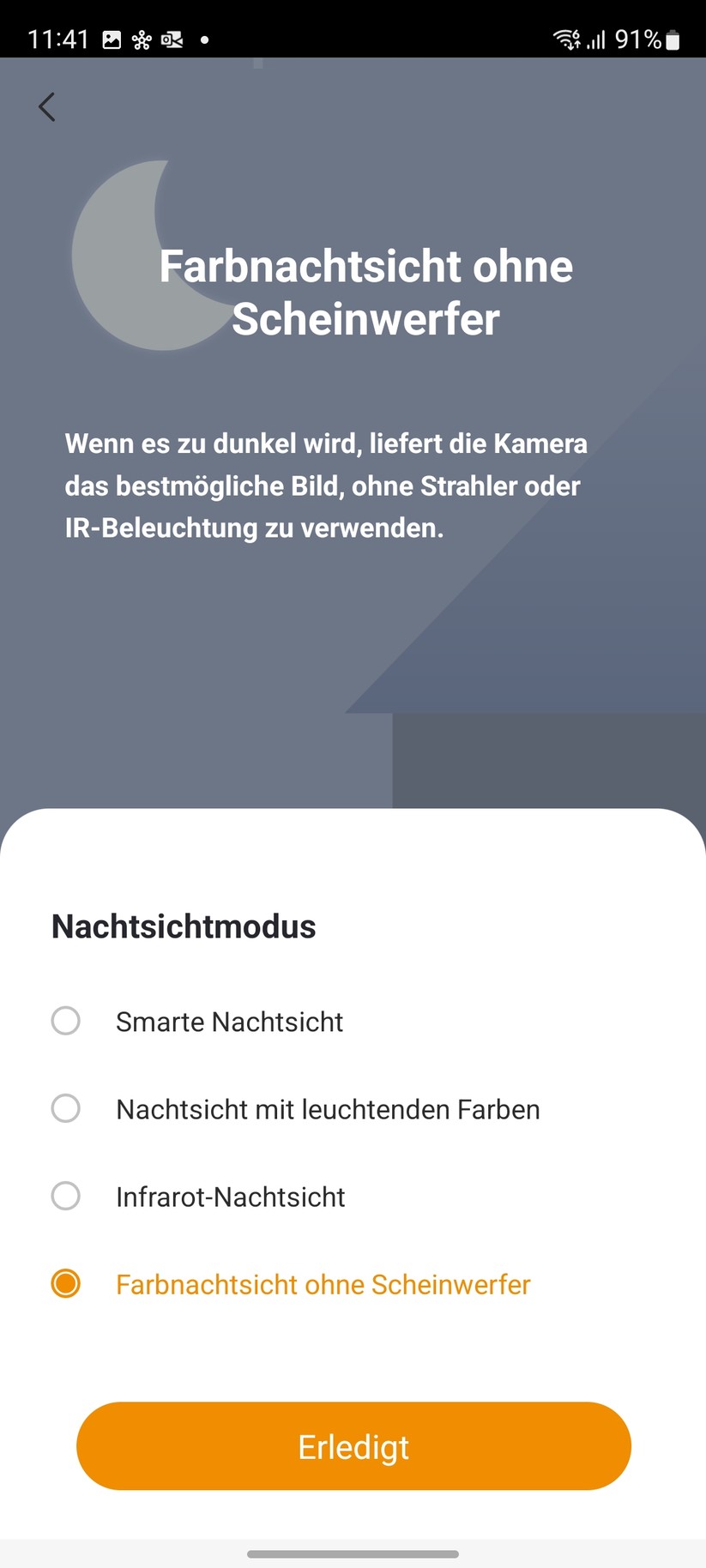Switch to Infrarot-Nachtsicht
Viewport: 706px width, 1568px height.
tap(66, 1196)
